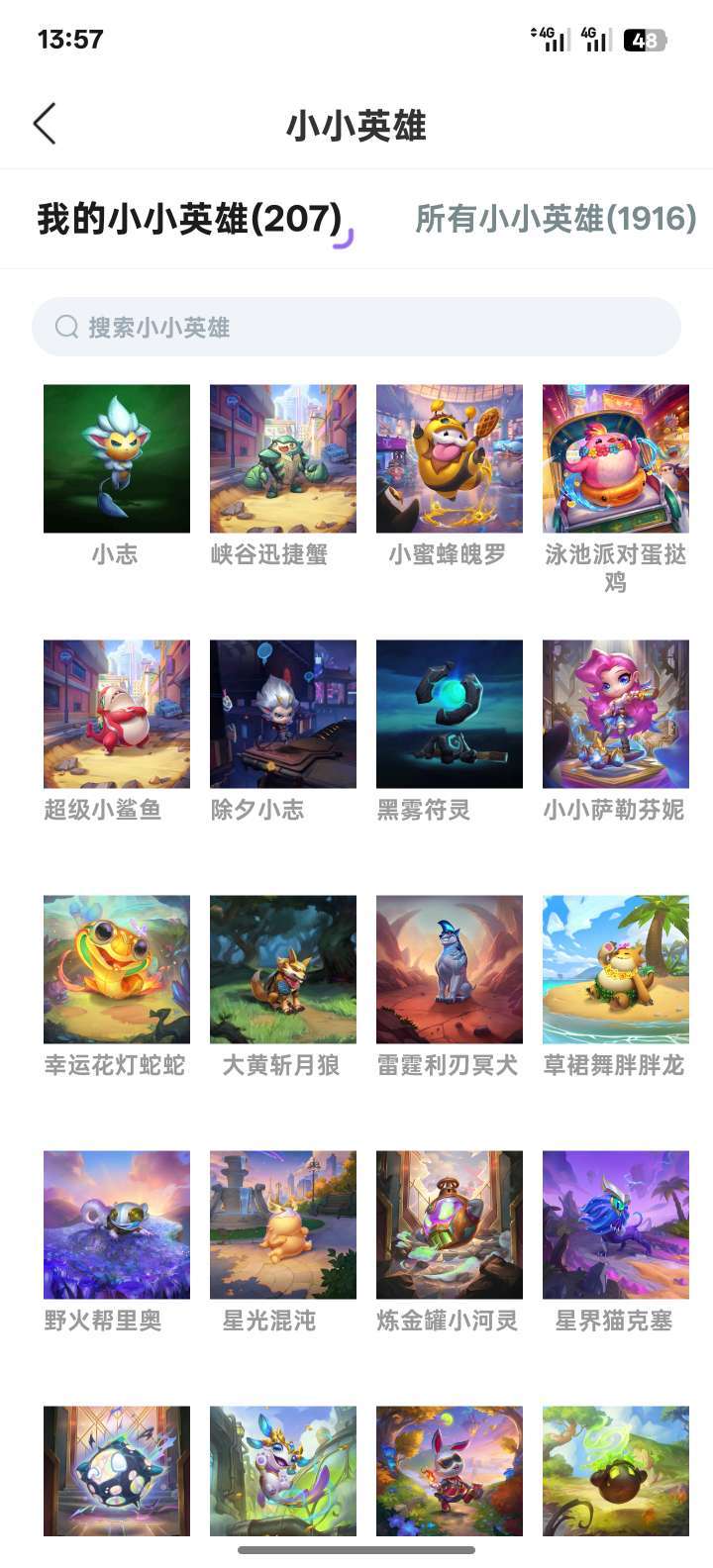Image resolution: width=713 pixels, height=1568 pixels.
Task: Tap the 雷霆利刃冥犬 portrait
Action: [x=449, y=968]
